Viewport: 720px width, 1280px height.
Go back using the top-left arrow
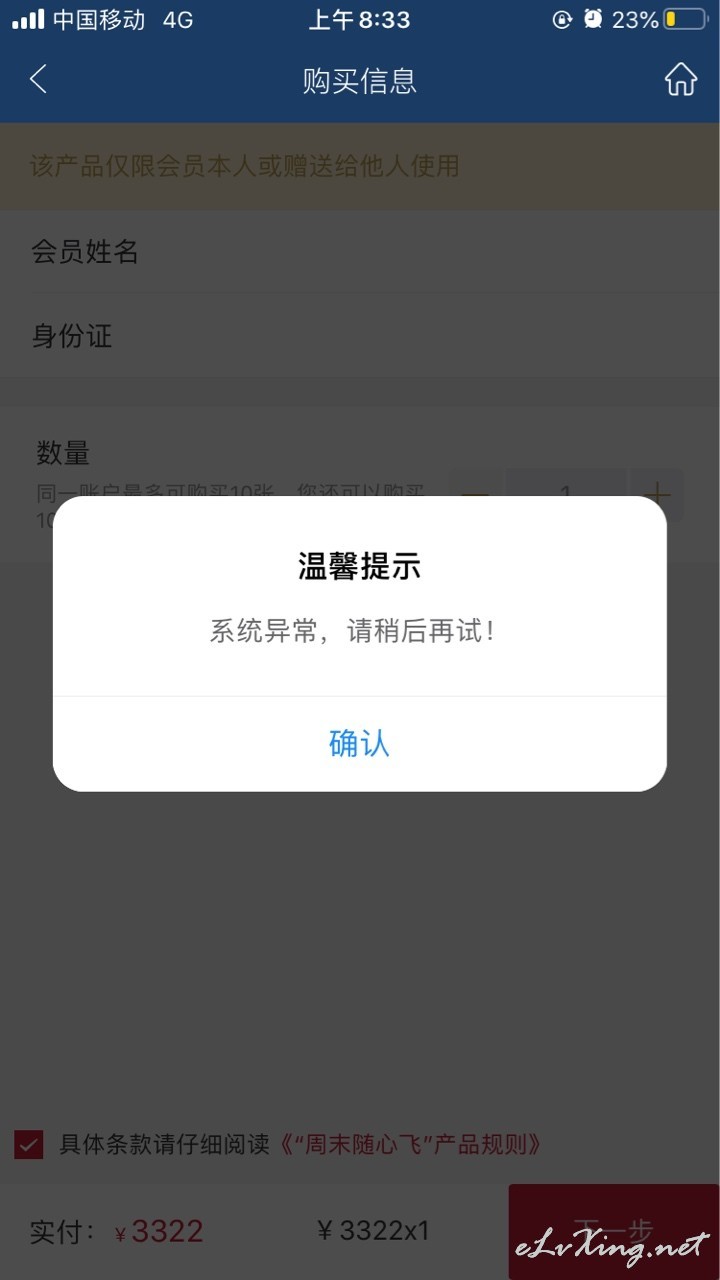pos(38,79)
